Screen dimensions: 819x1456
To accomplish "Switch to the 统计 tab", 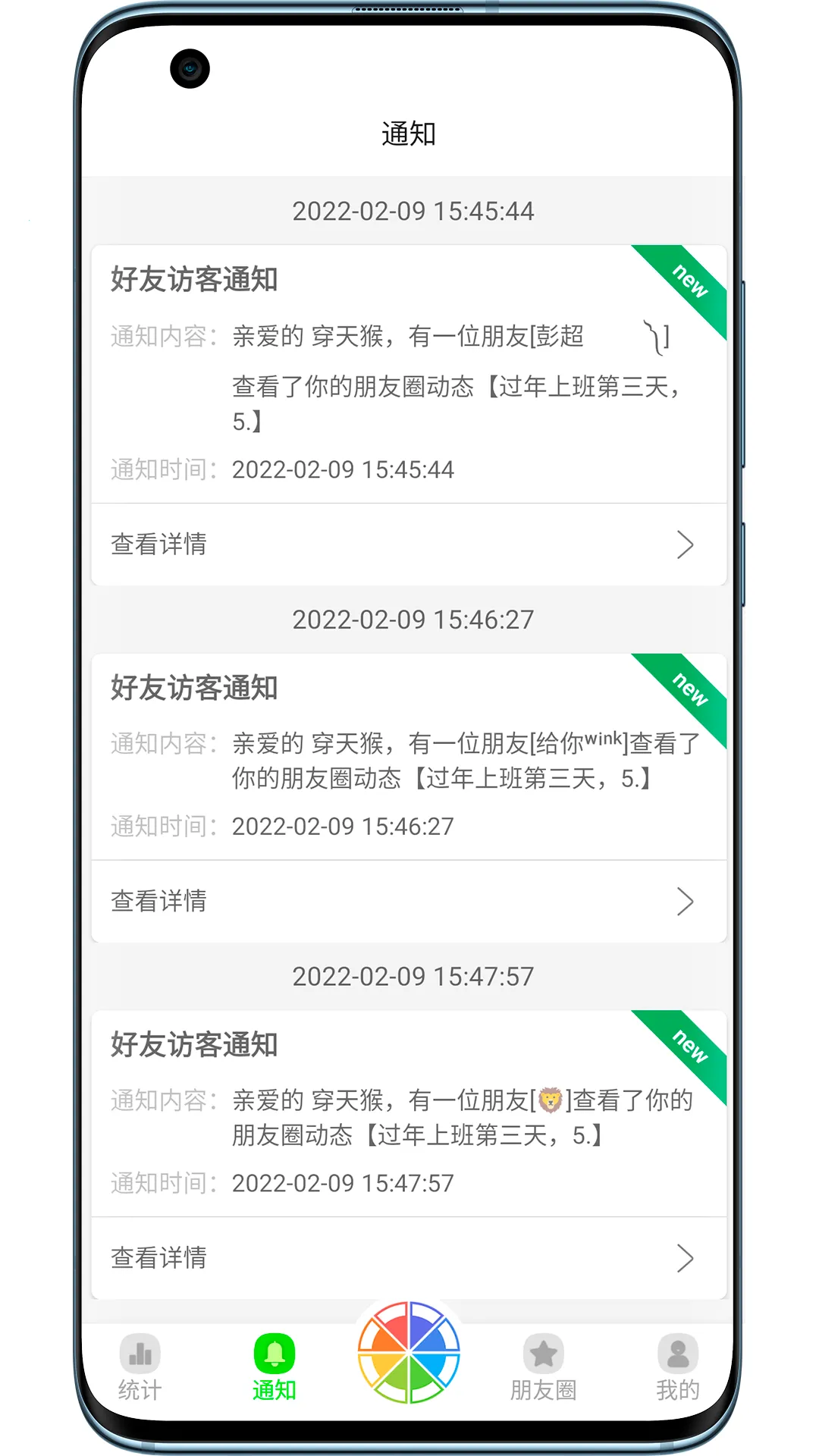I will 140,1365.
